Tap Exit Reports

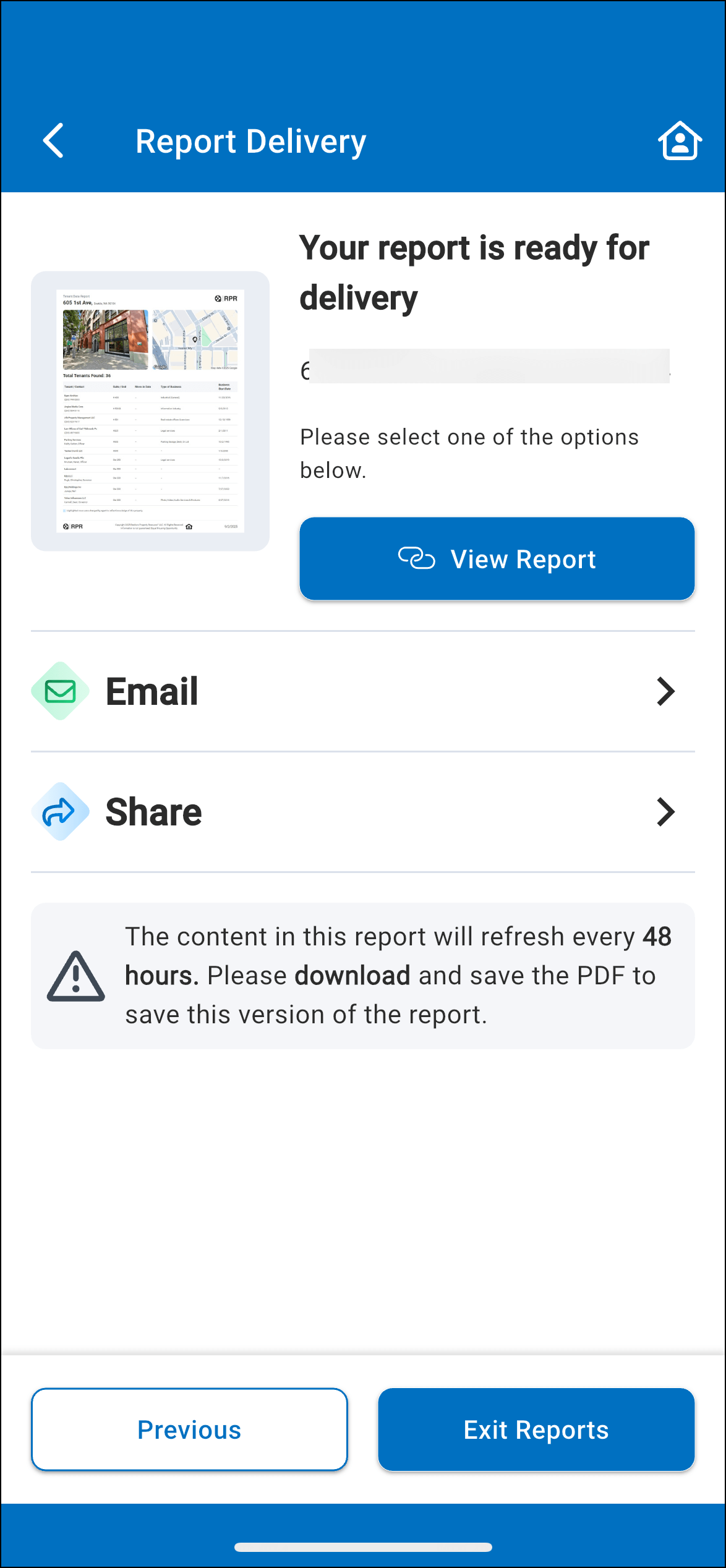click(536, 1430)
